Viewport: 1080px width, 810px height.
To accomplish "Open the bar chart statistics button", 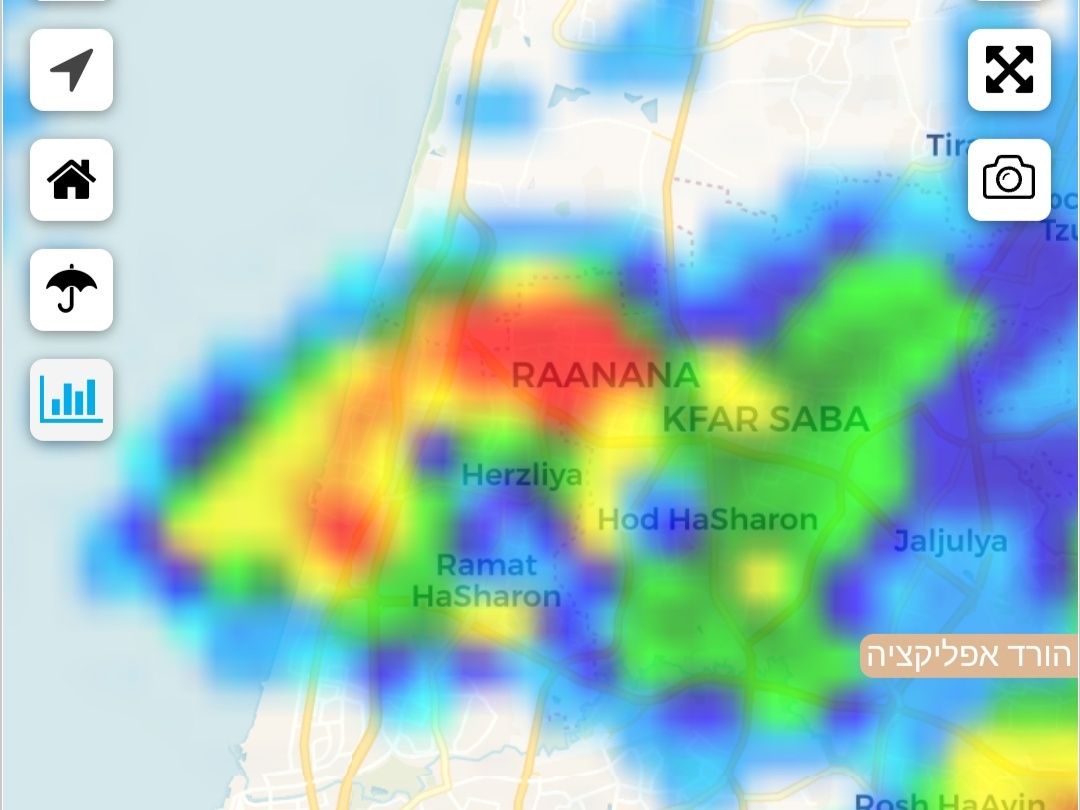I will pyautogui.click(x=71, y=399).
